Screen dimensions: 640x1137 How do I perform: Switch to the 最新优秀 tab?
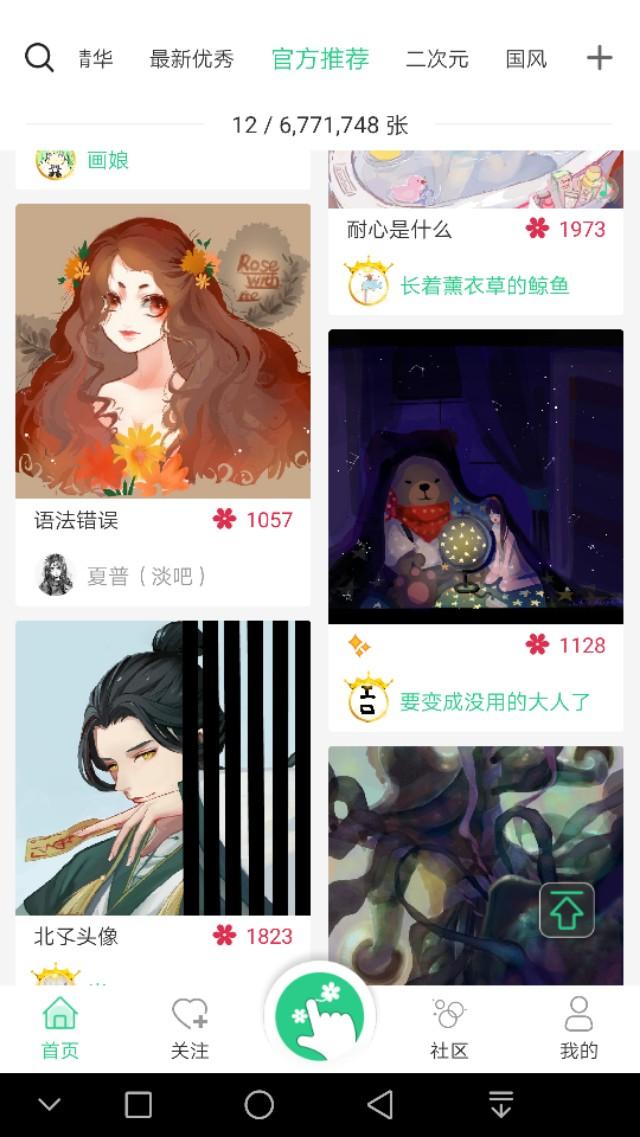191,59
